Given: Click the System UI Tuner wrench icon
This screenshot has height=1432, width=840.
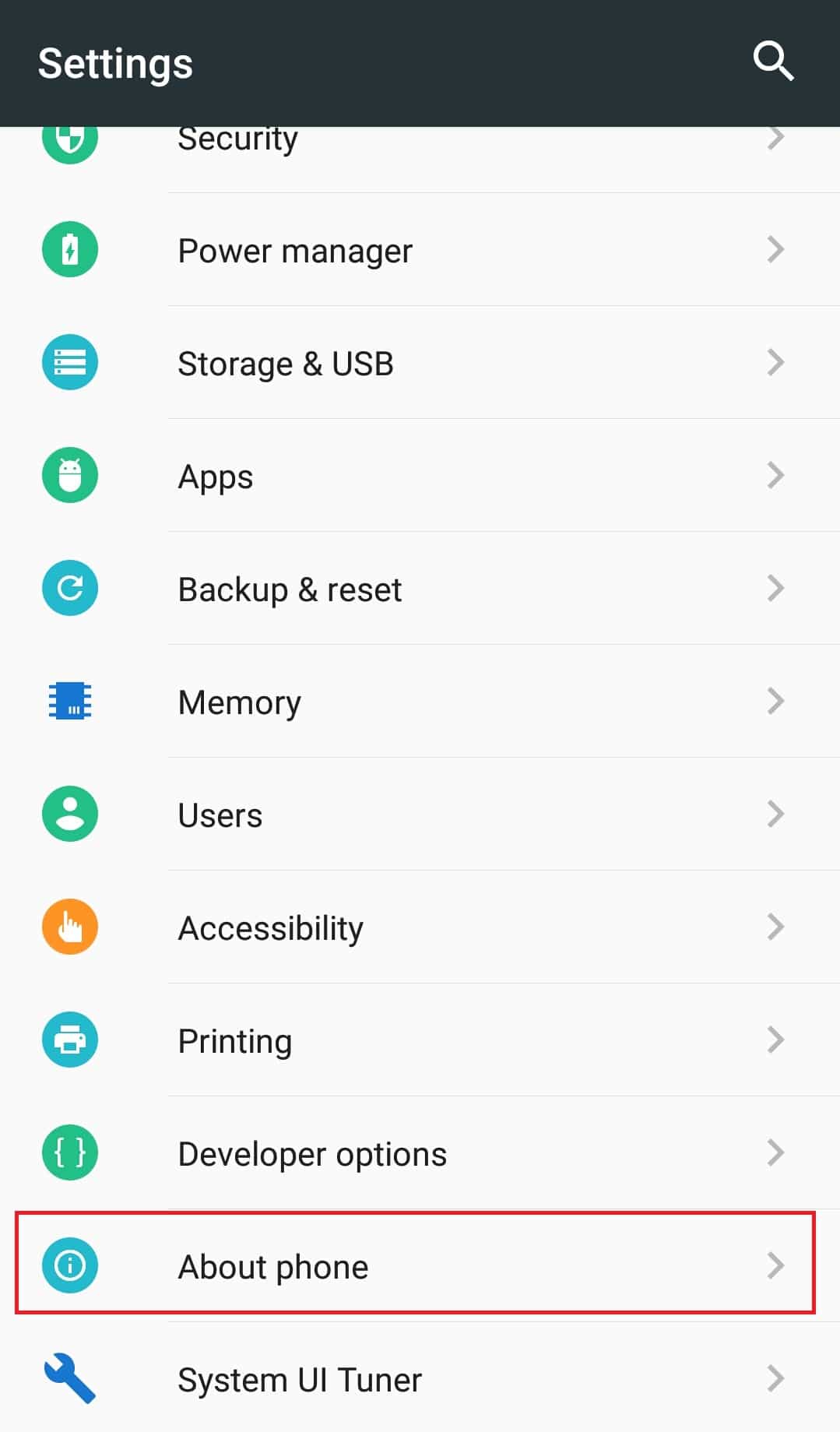Looking at the screenshot, I should (69, 1379).
